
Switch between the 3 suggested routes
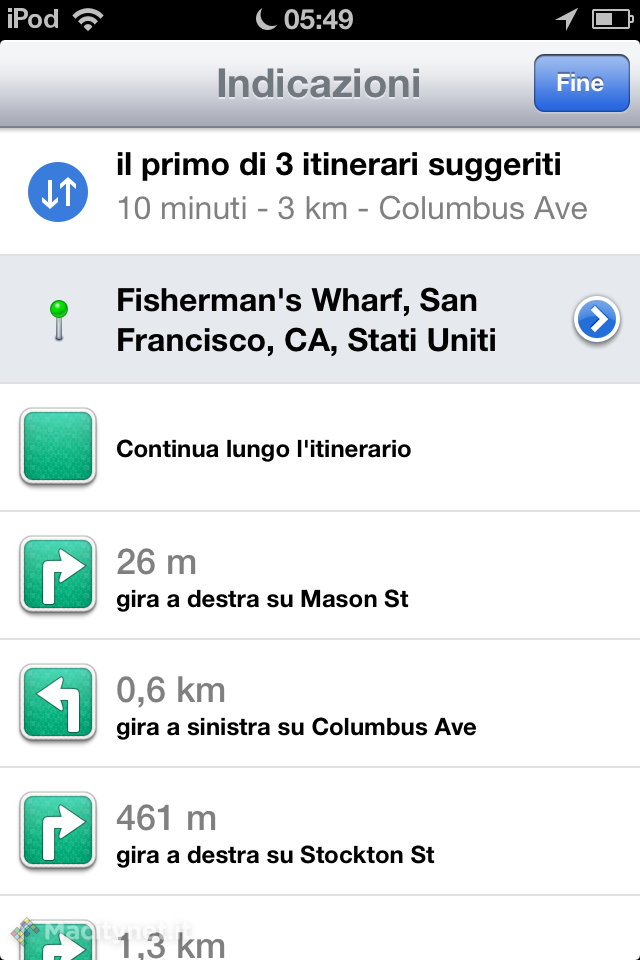point(58,191)
